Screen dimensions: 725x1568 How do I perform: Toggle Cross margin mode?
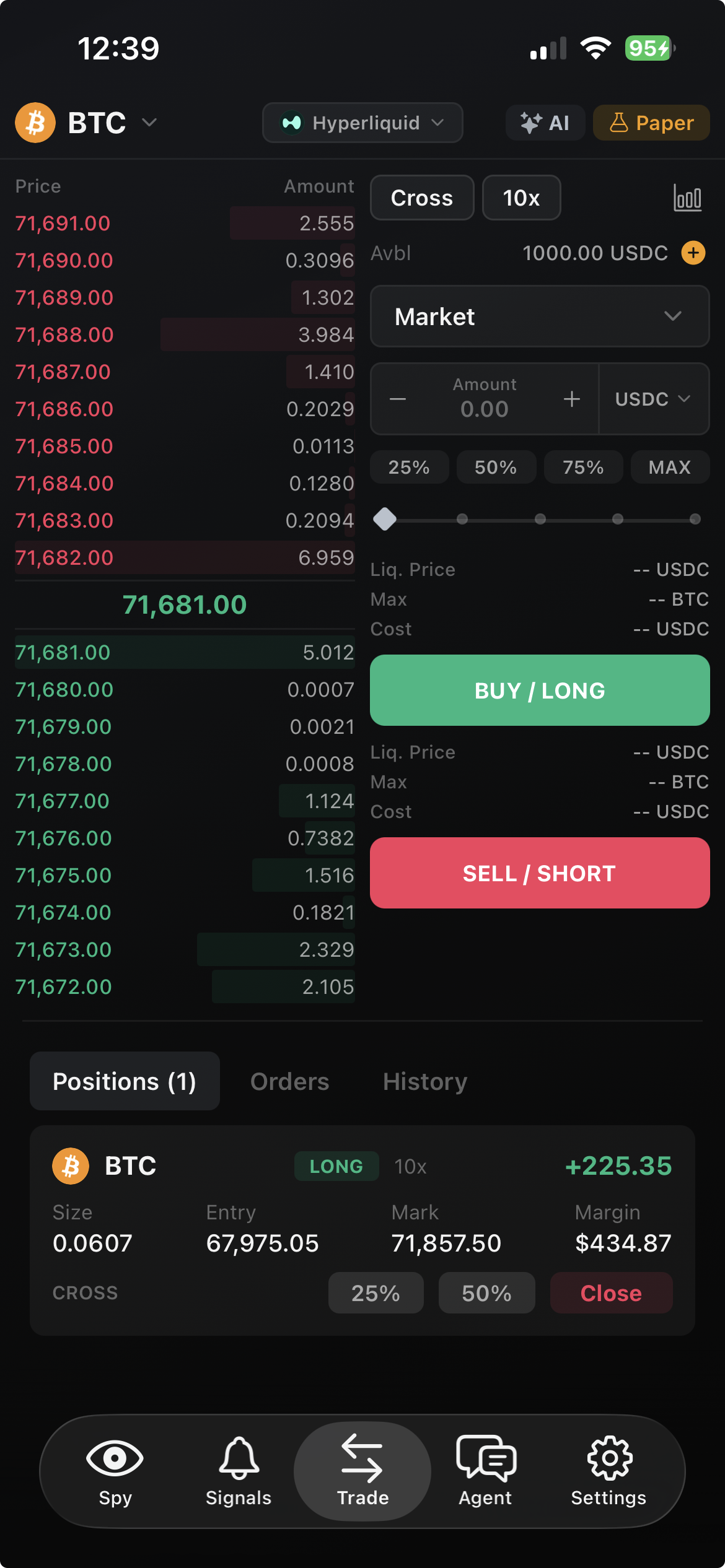click(422, 198)
